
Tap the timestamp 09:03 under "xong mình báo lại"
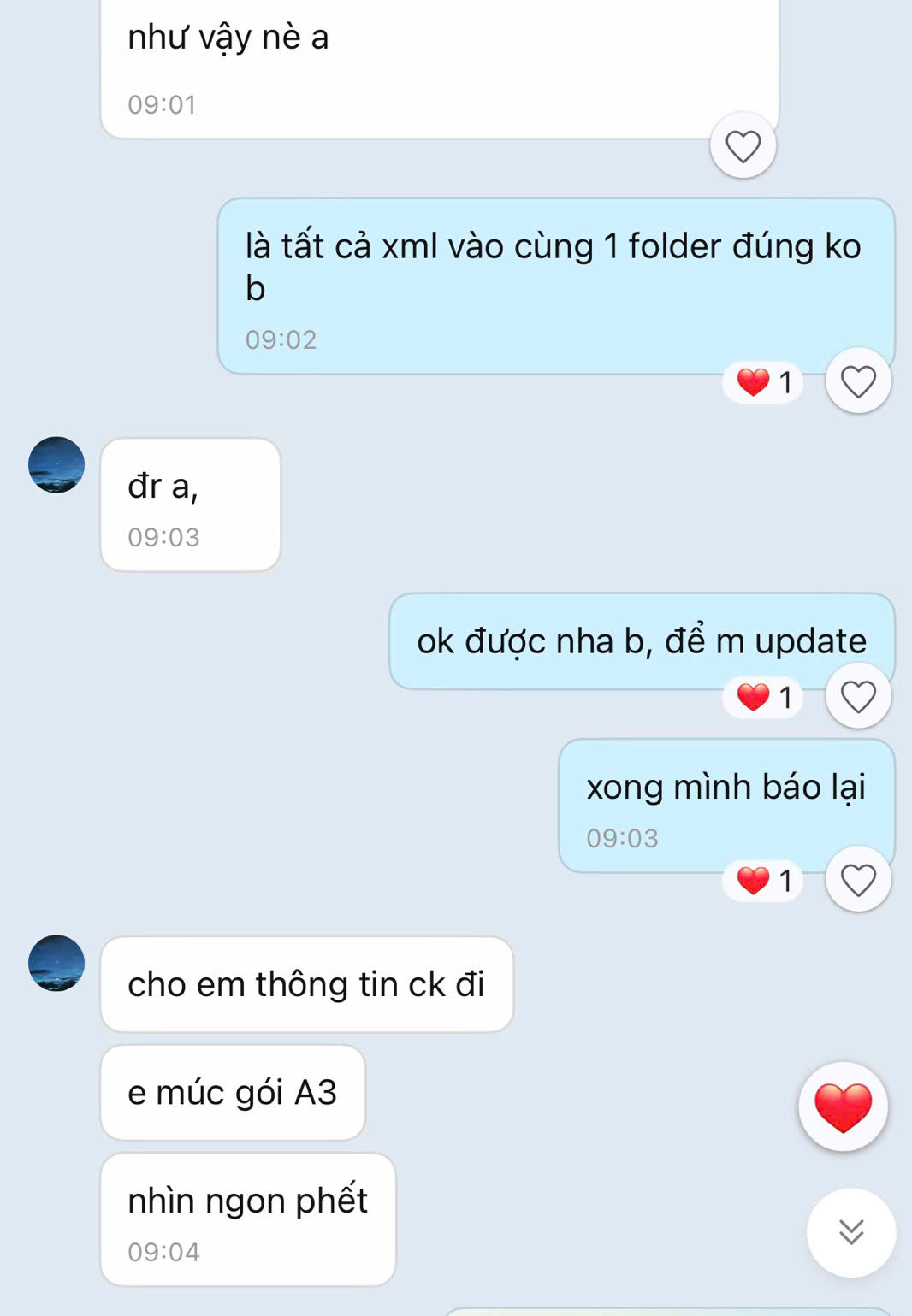coord(620,839)
